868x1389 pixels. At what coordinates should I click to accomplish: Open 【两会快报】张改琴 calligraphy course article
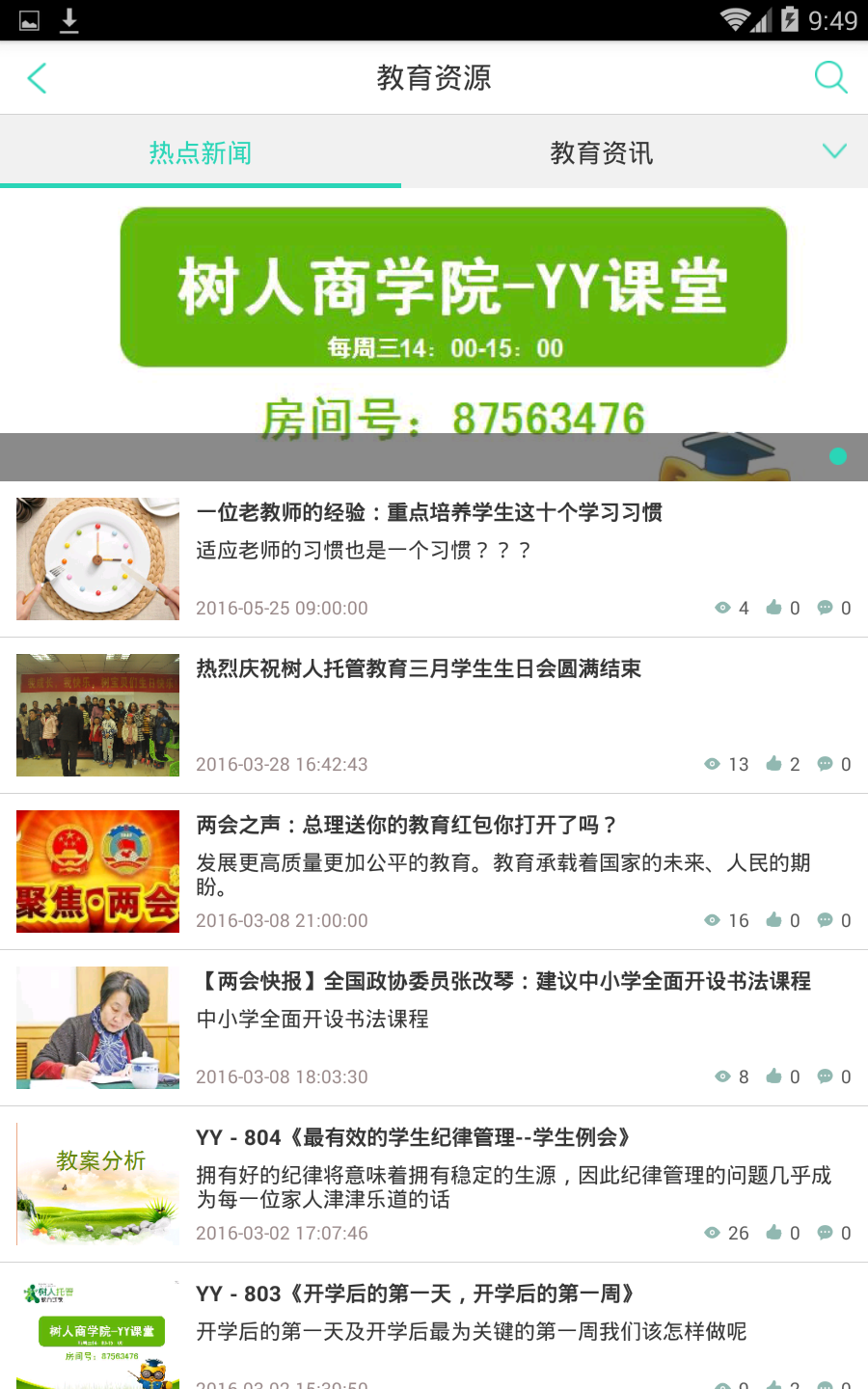[503, 981]
